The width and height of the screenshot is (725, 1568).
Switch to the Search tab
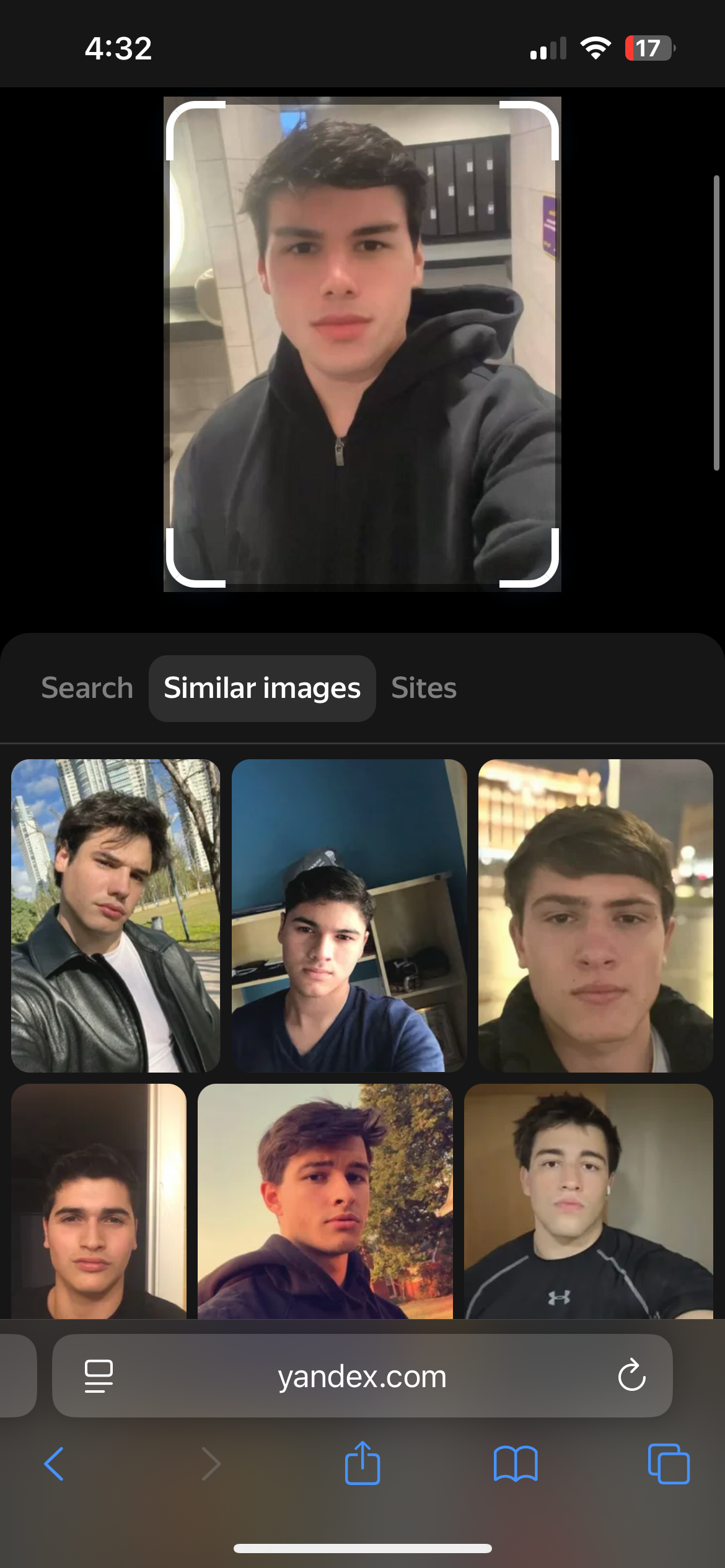87,688
